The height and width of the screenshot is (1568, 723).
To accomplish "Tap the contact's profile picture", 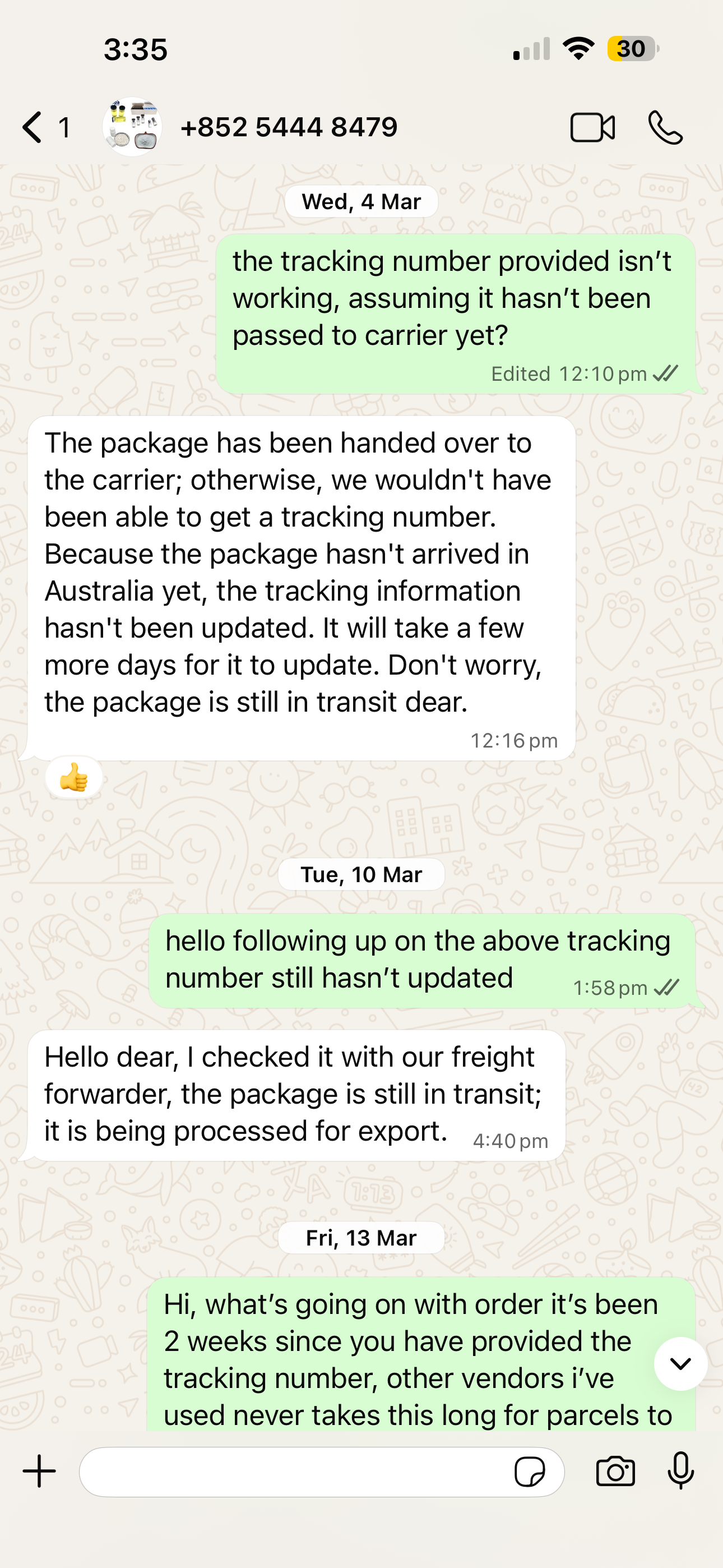I will point(132,127).
